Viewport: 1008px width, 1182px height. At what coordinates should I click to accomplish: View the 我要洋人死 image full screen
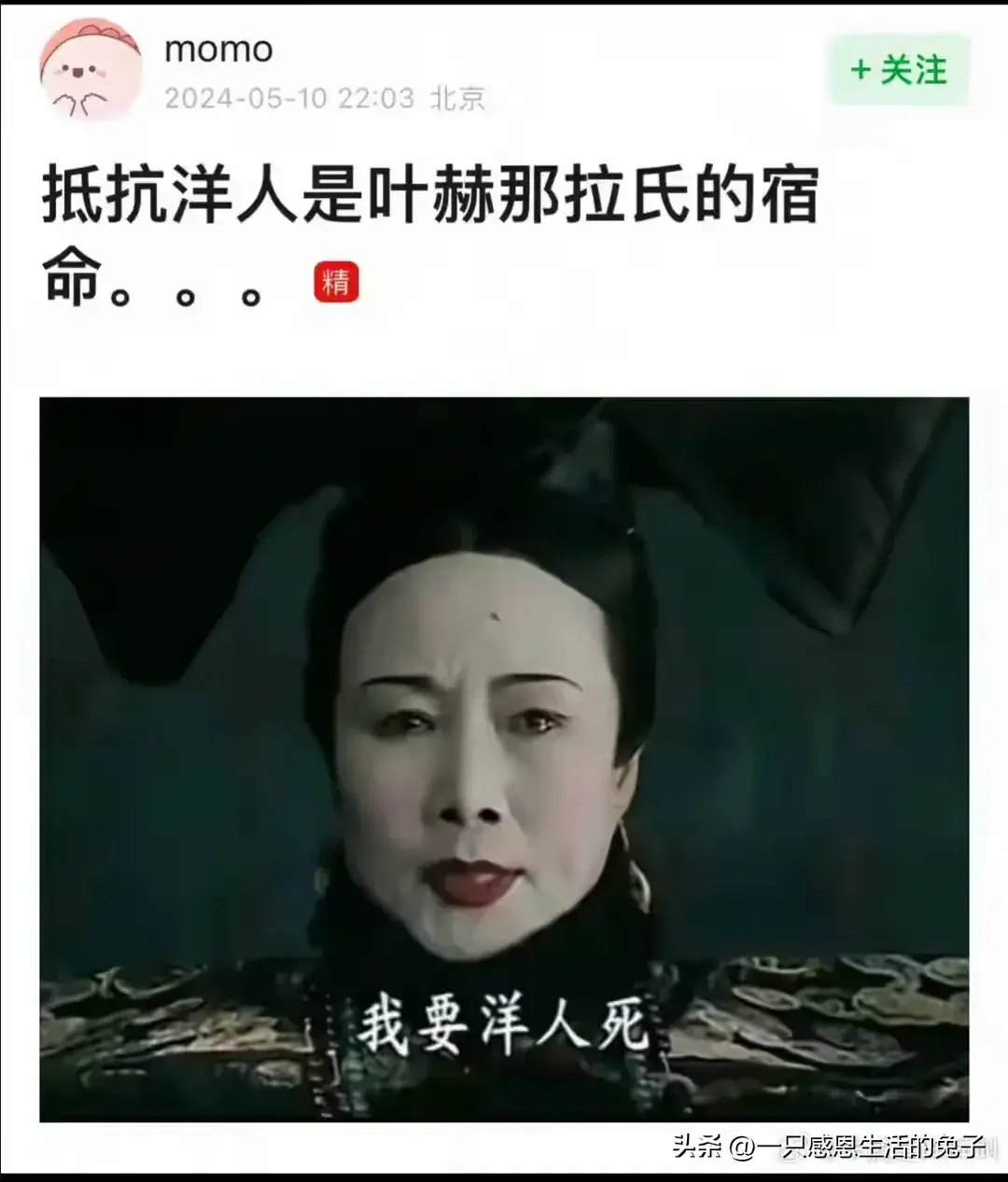click(504, 758)
